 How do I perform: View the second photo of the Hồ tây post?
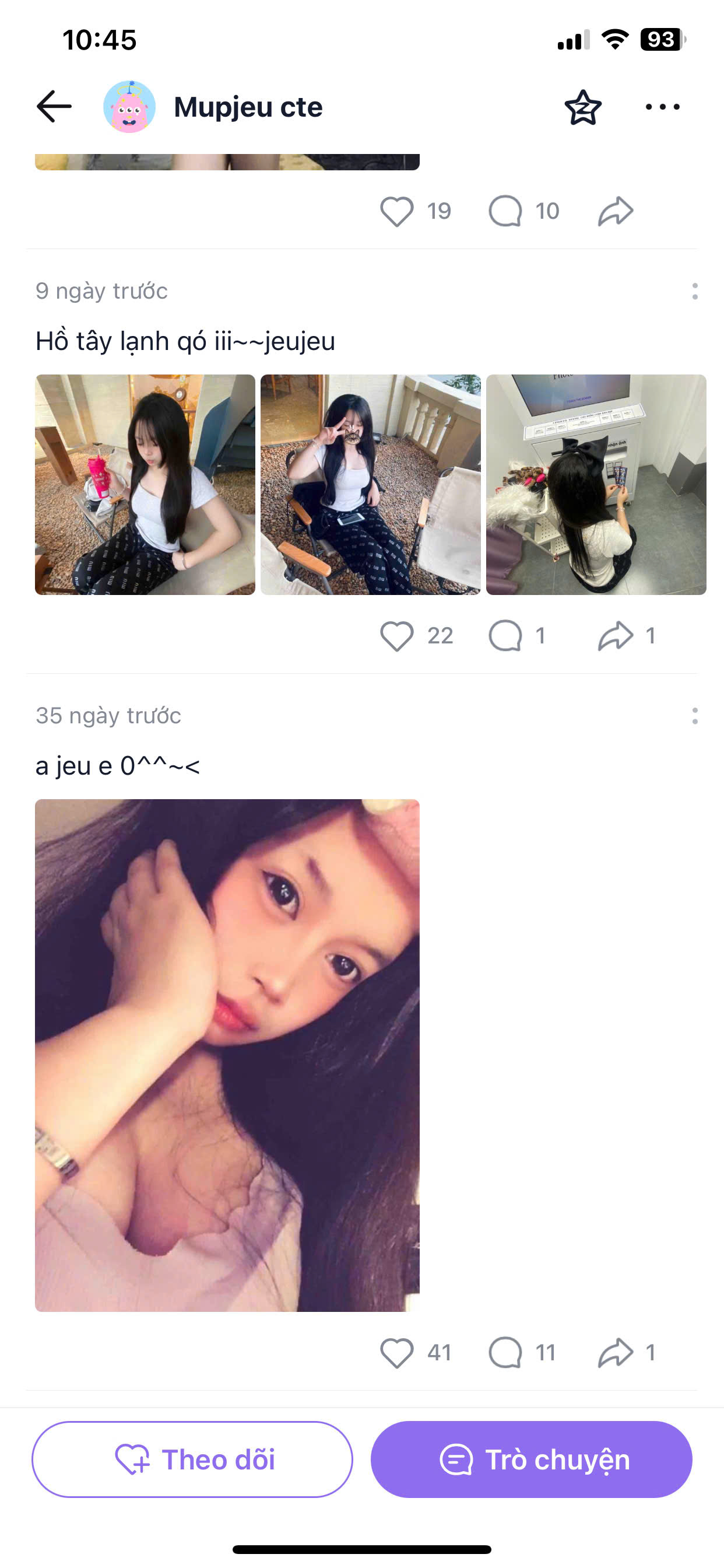371,485
